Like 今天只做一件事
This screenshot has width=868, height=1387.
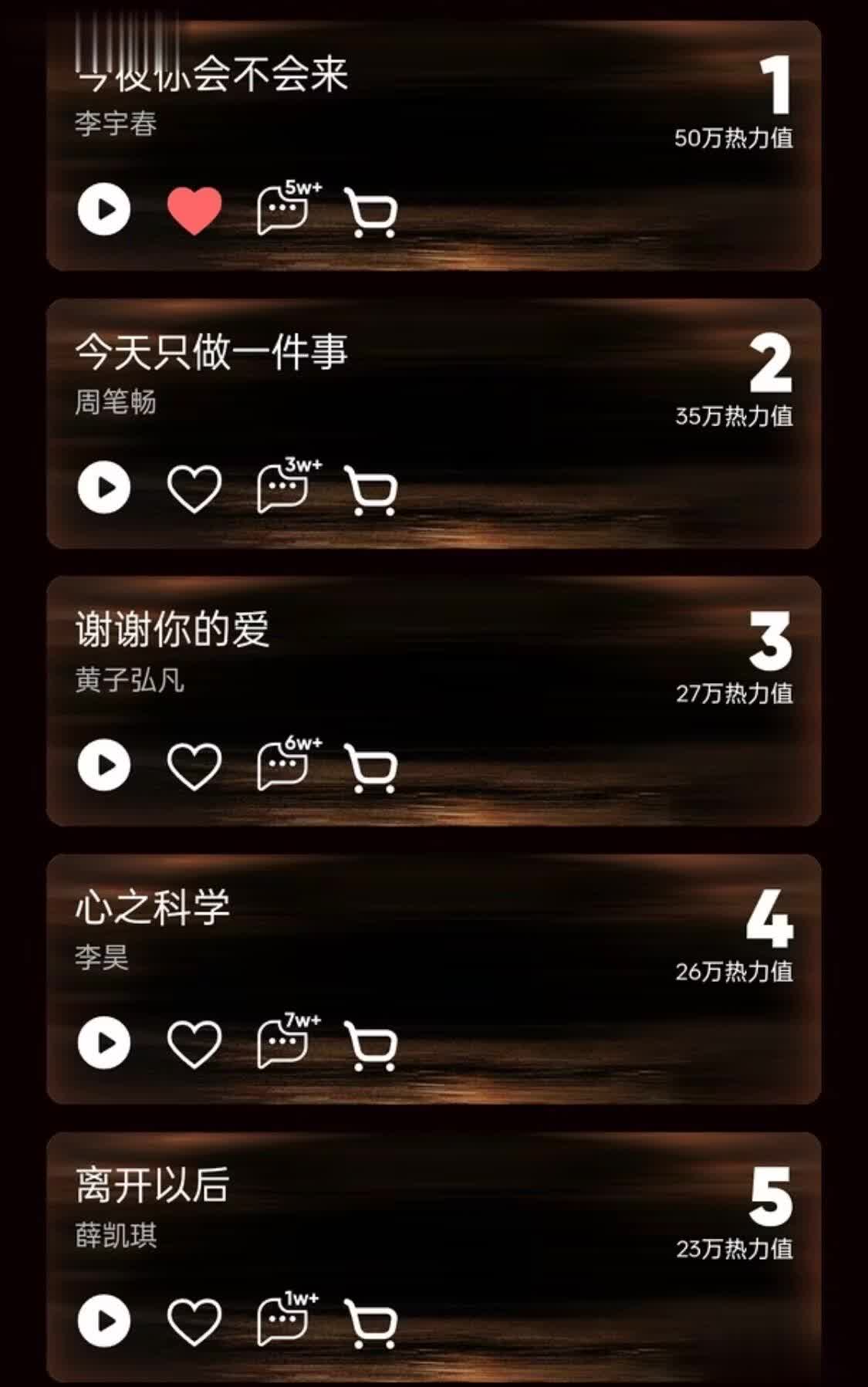click(194, 488)
